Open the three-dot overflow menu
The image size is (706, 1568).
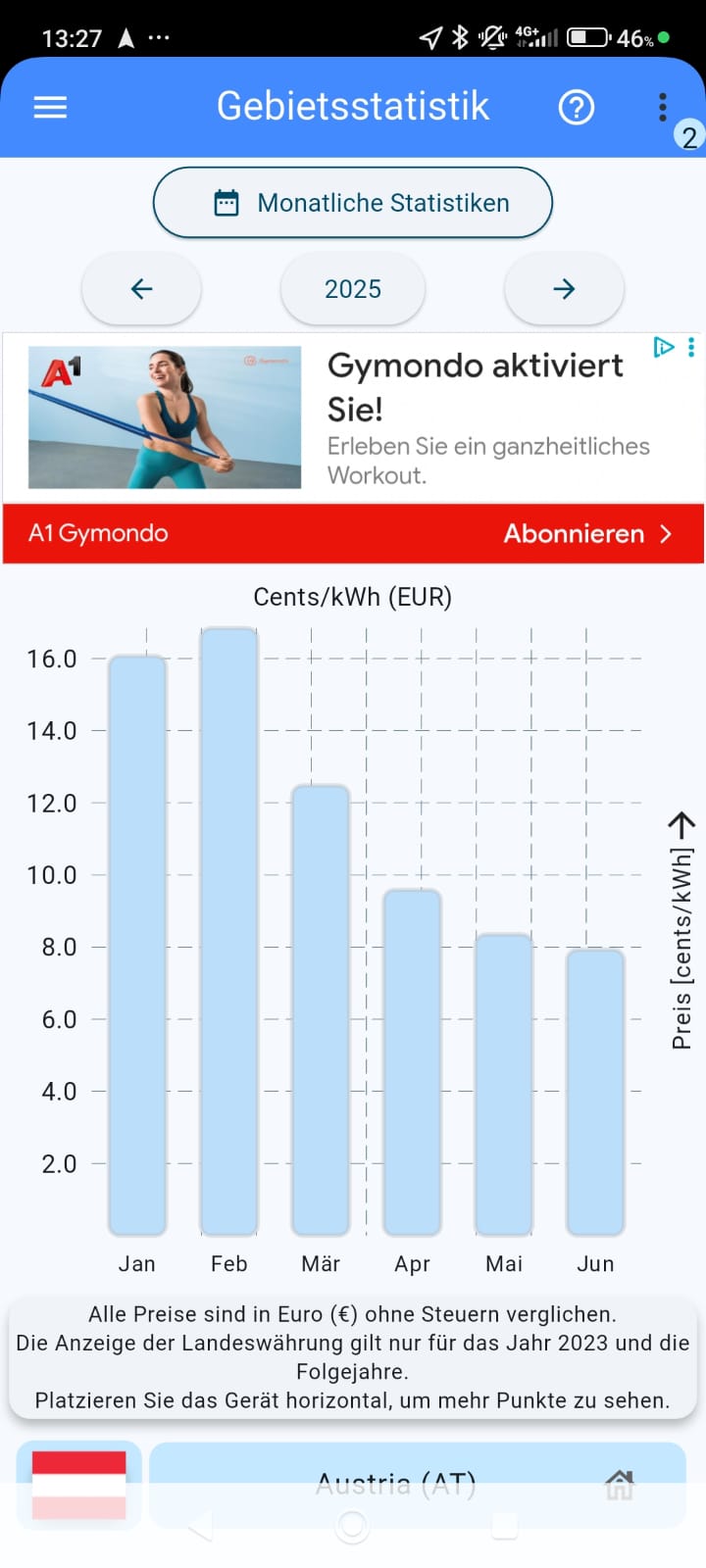pyautogui.click(x=663, y=107)
